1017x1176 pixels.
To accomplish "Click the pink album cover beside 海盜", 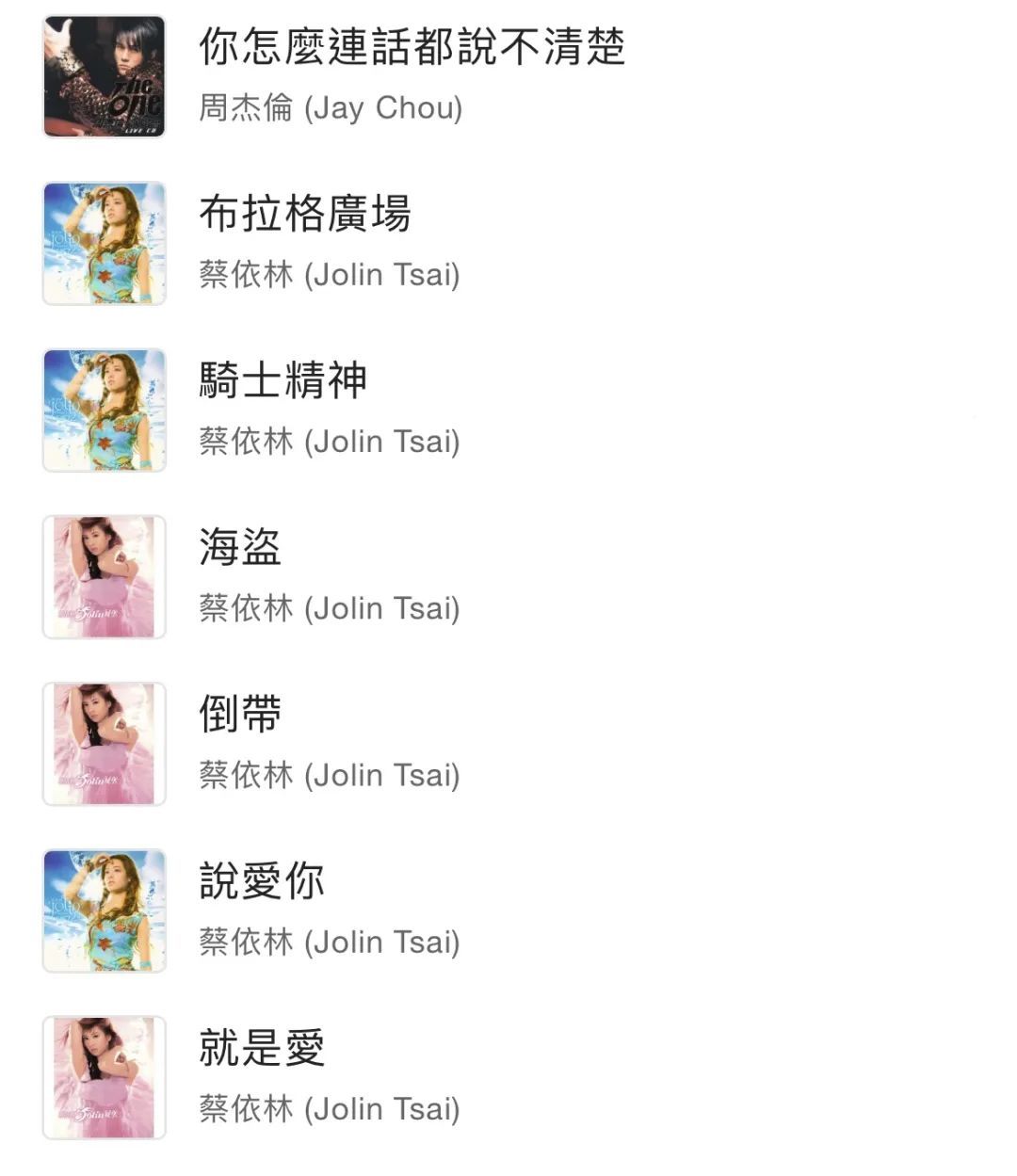I will point(104,576).
